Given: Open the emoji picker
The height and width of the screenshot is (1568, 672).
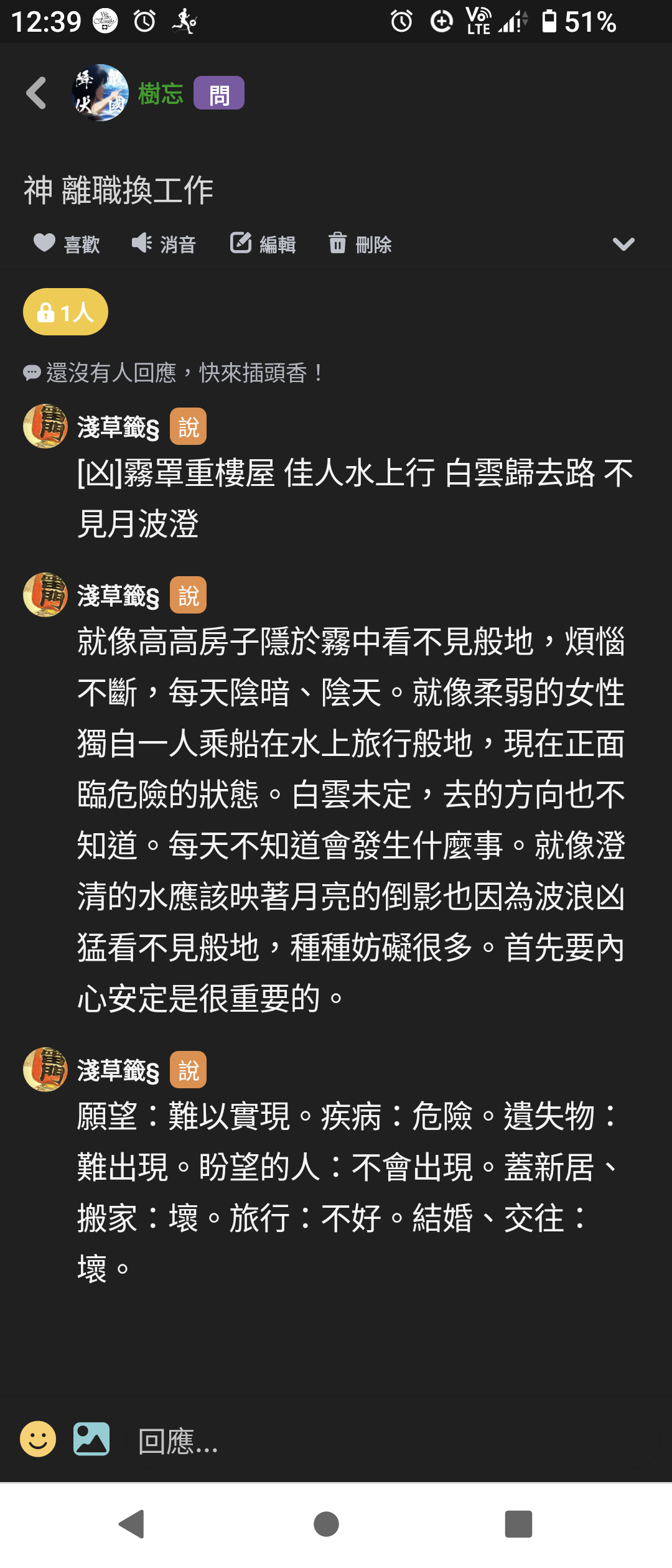Looking at the screenshot, I should [x=38, y=1439].
